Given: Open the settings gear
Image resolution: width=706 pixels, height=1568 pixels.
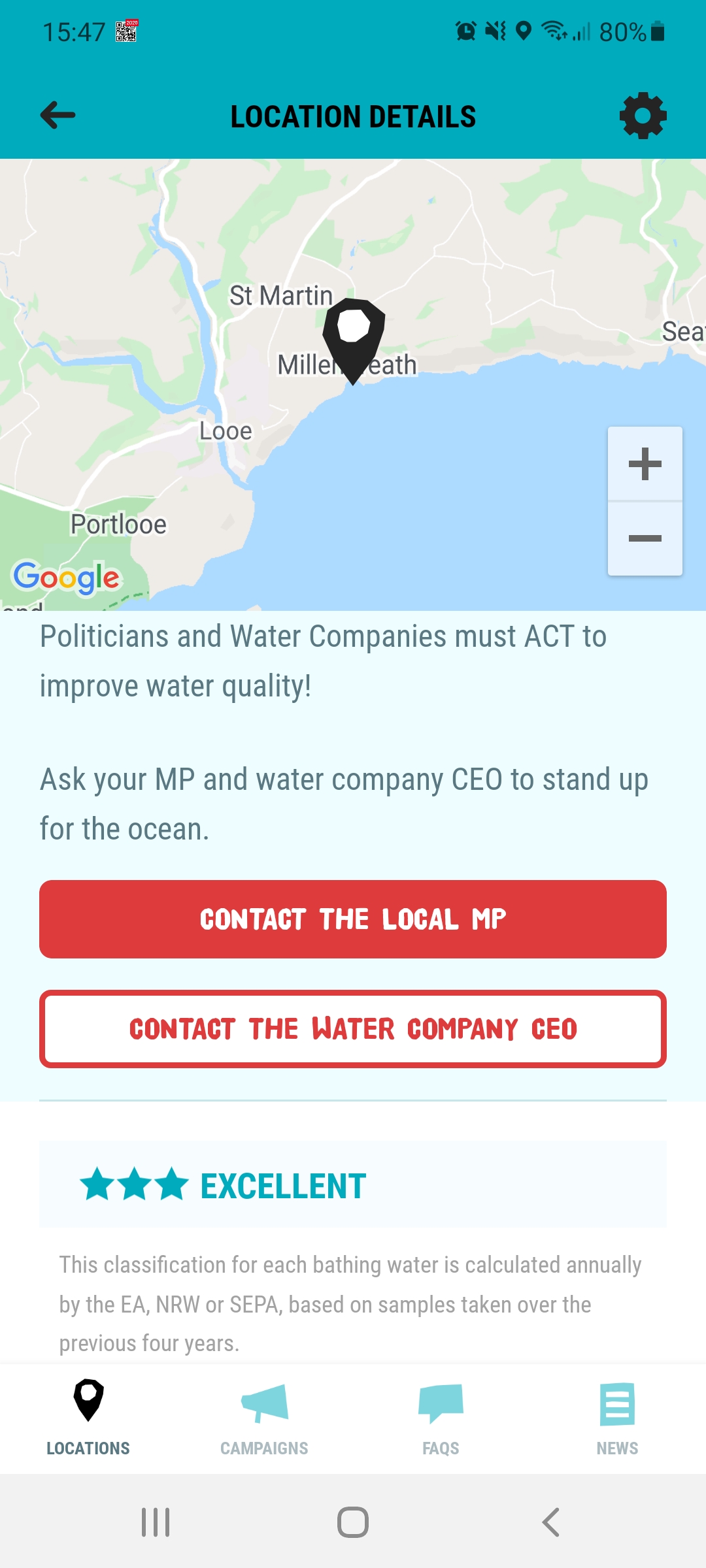Looking at the screenshot, I should [x=643, y=116].
